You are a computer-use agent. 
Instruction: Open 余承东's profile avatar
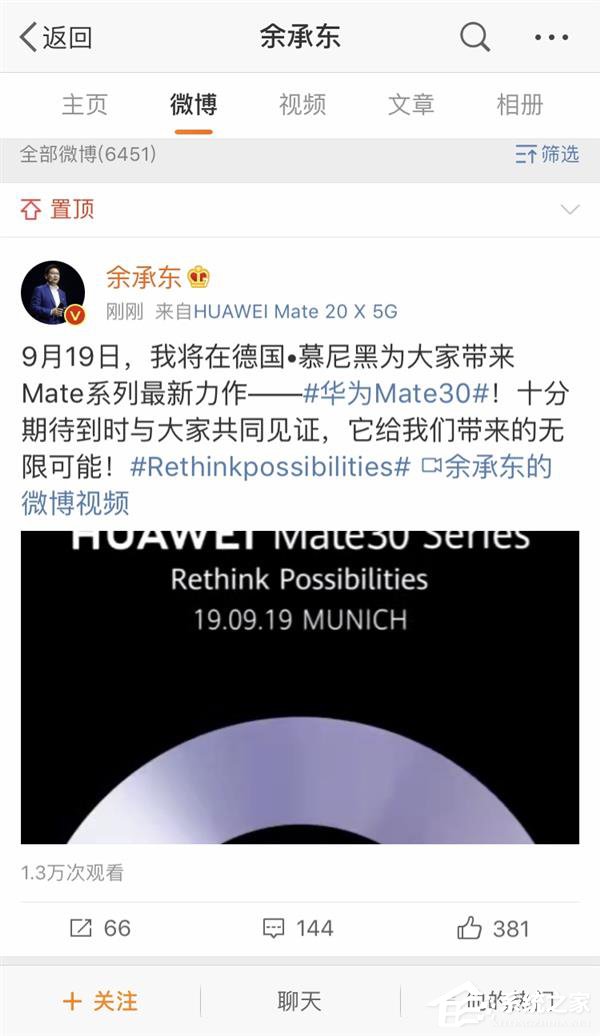(x=52, y=293)
